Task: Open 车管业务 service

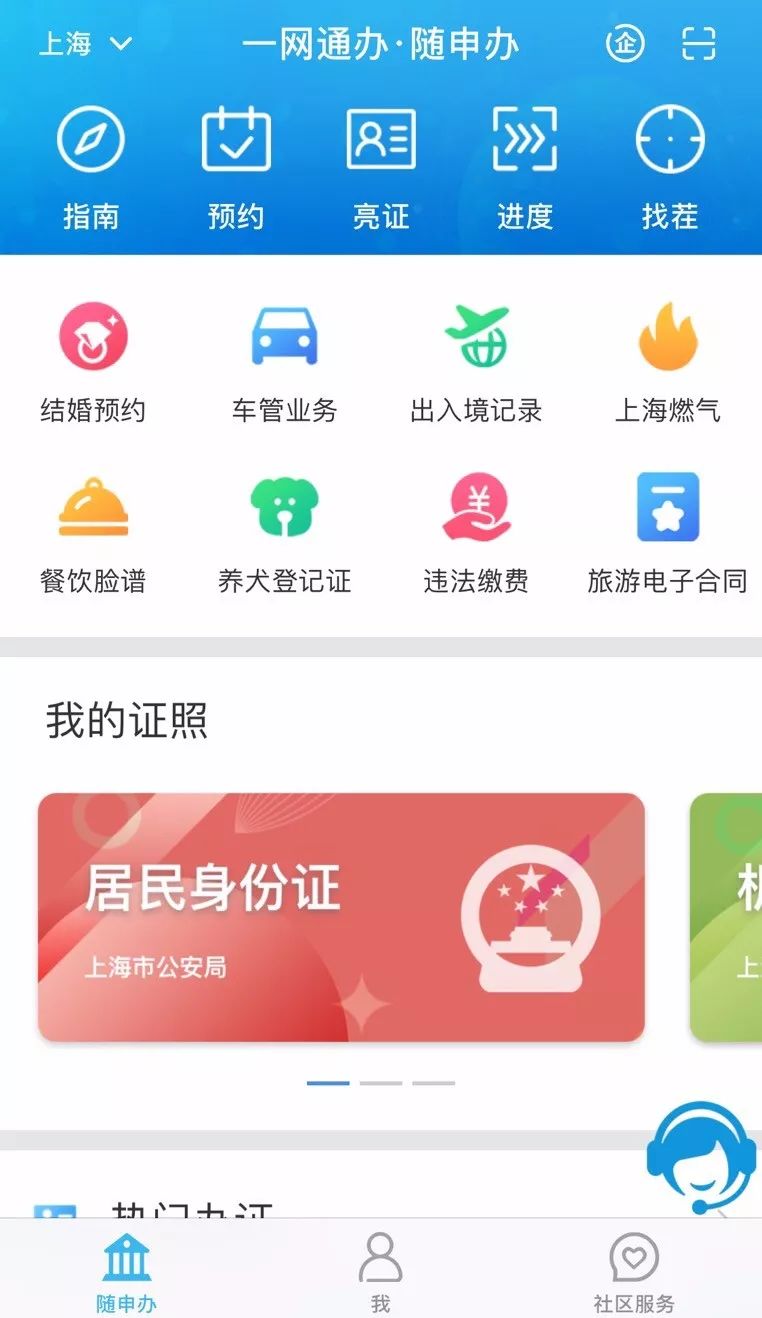Action: tap(284, 364)
